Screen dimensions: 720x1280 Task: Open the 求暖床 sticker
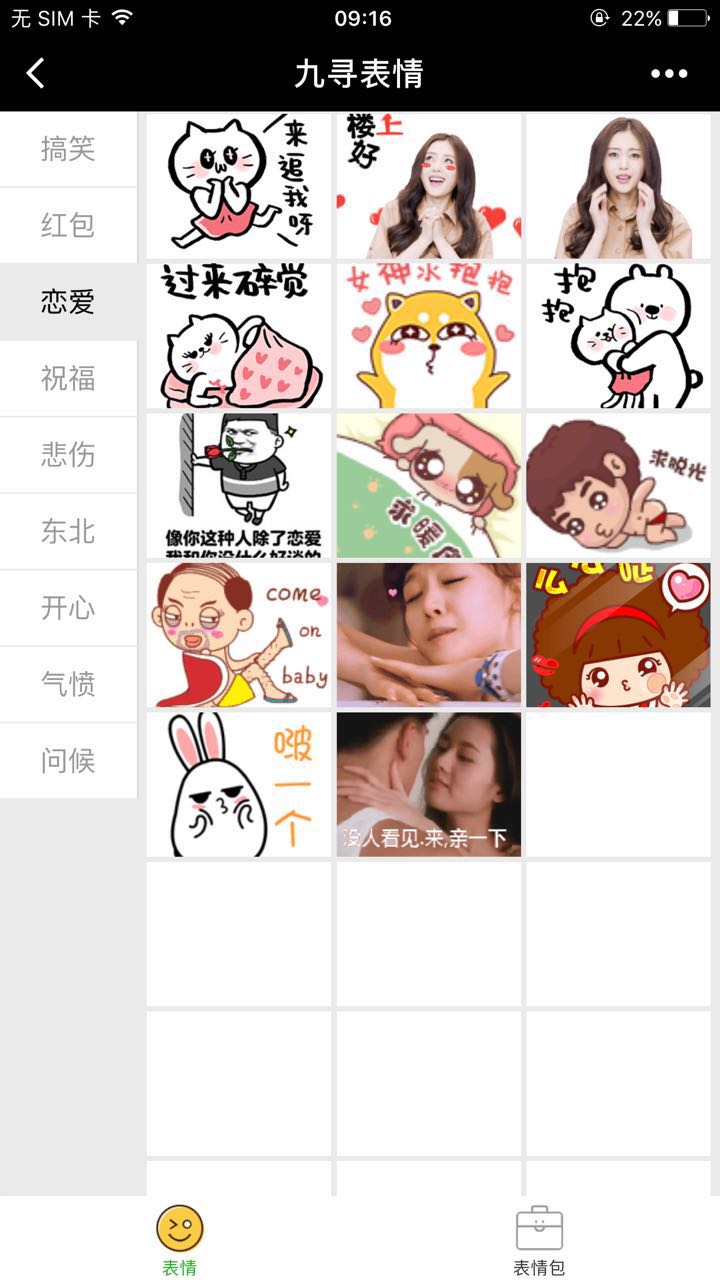coord(429,486)
